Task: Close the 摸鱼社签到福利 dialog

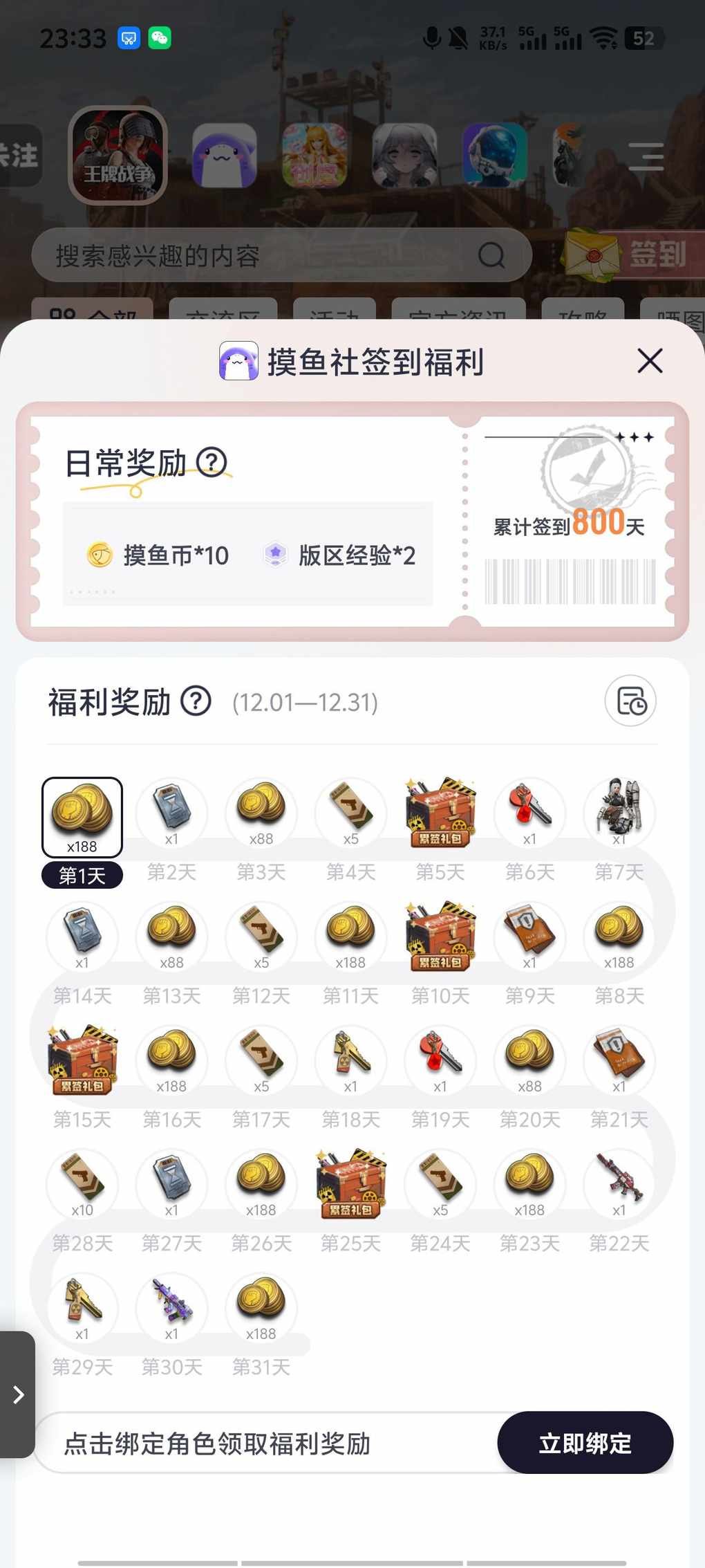Action: click(650, 361)
